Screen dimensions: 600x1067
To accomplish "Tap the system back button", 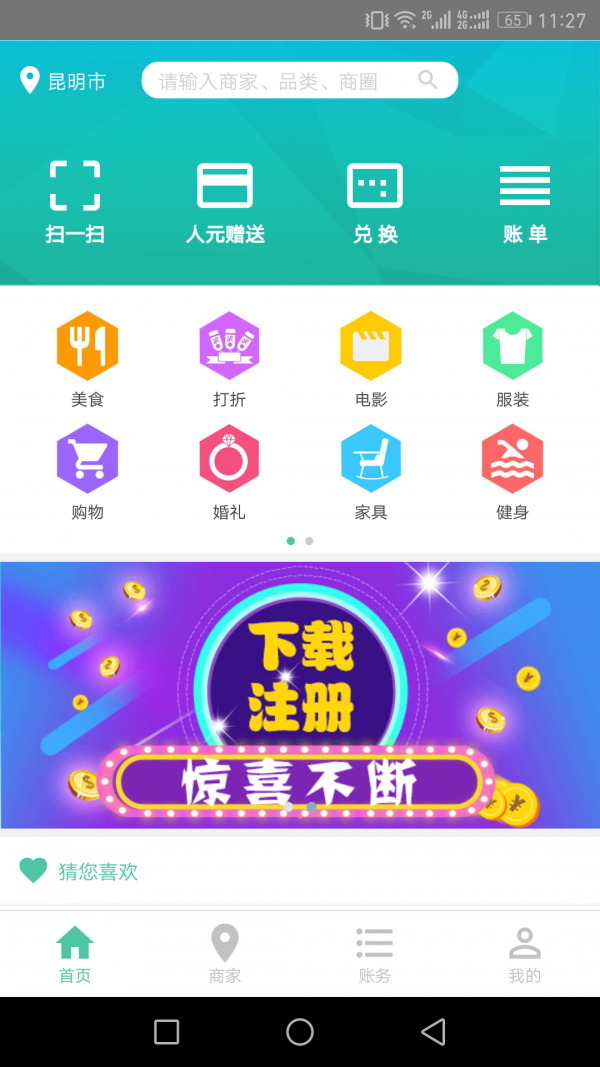I will [x=433, y=1032].
